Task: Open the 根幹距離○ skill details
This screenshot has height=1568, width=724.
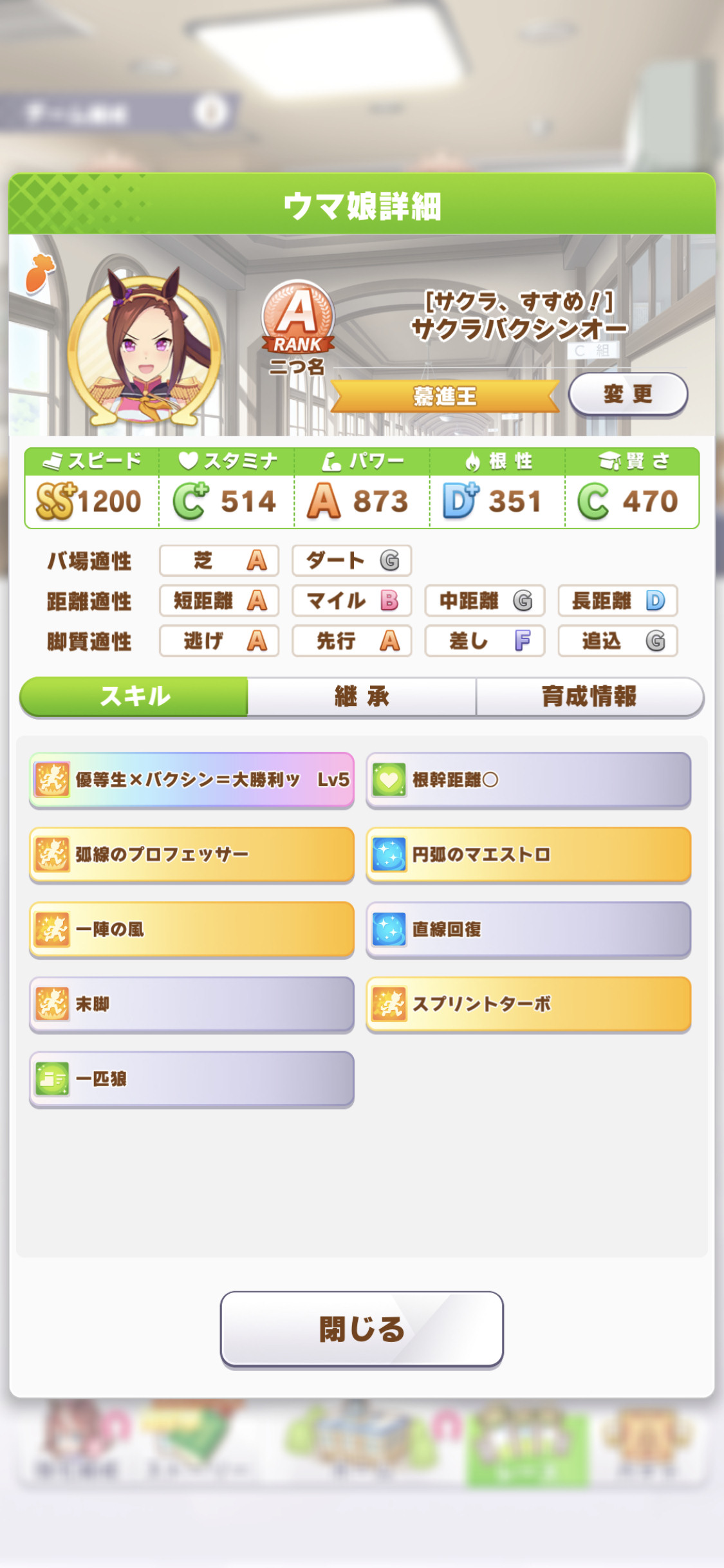Action: pyautogui.click(x=528, y=779)
